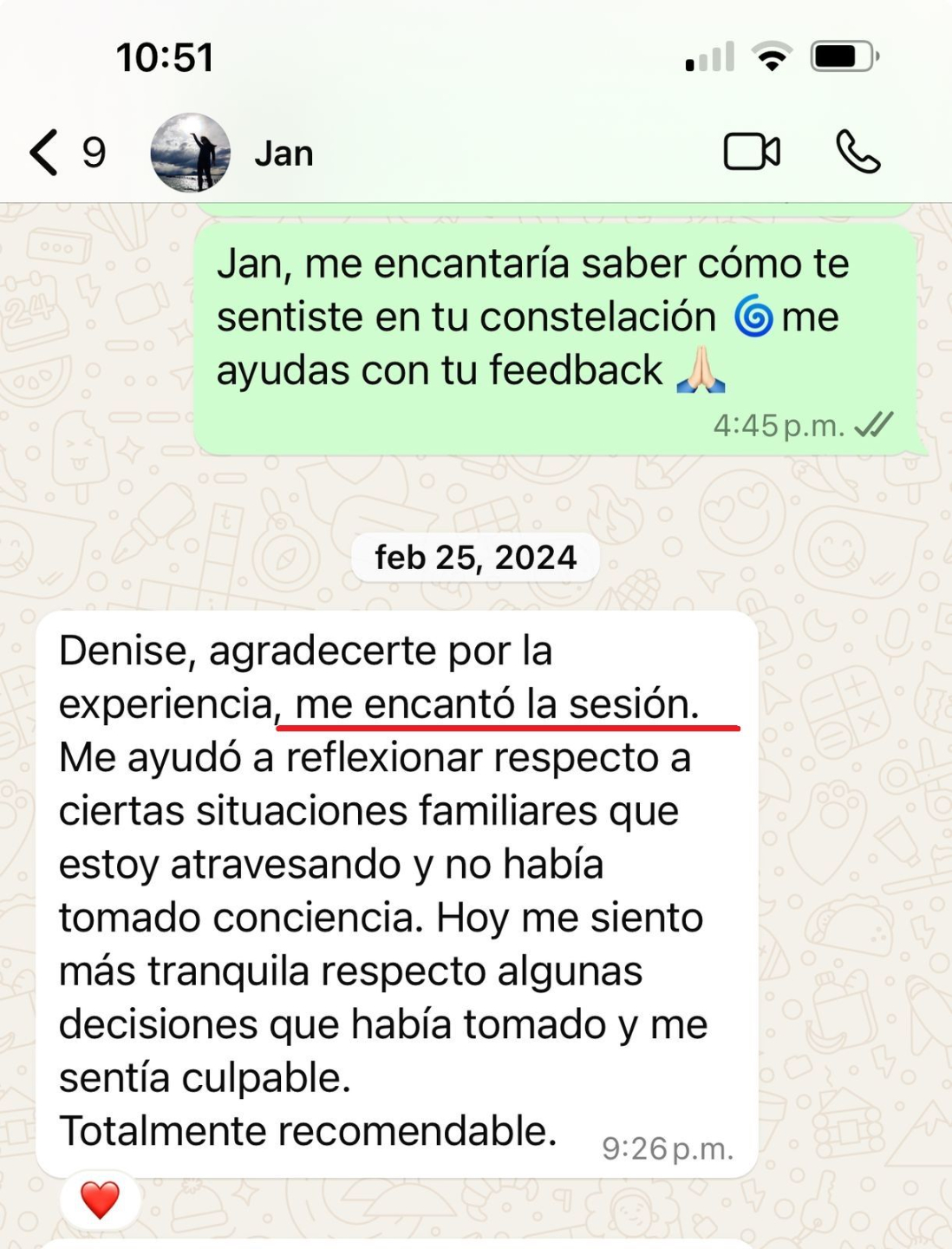Viewport: 952px width, 1249px height.
Task: Open Jan's profile picture
Action: 191,154
